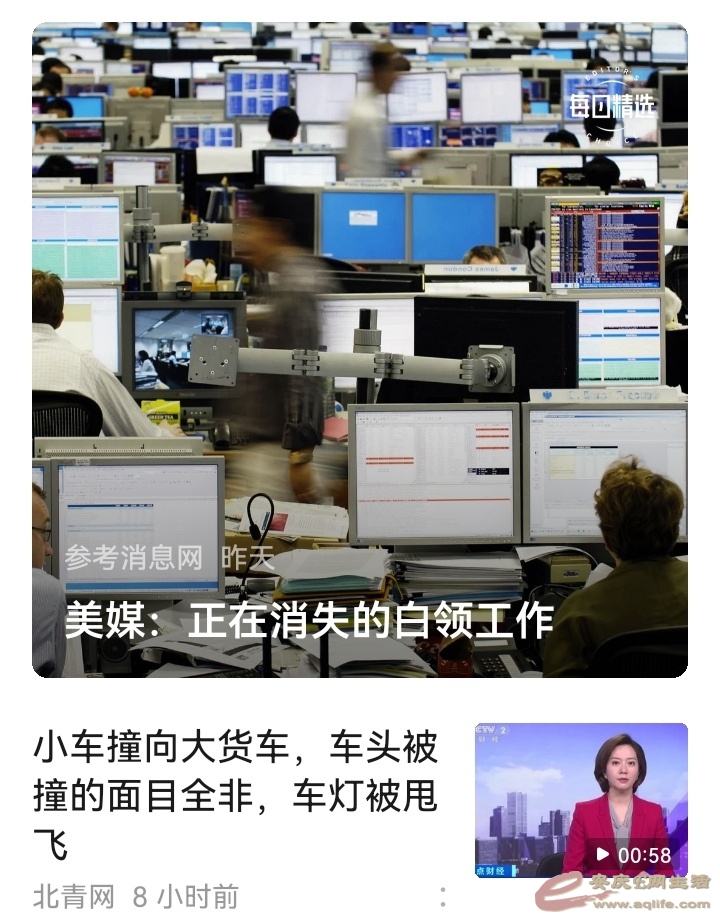Open more options for the 北青网 article
This screenshot has width=720, height=917.
(x=443, y=896)
